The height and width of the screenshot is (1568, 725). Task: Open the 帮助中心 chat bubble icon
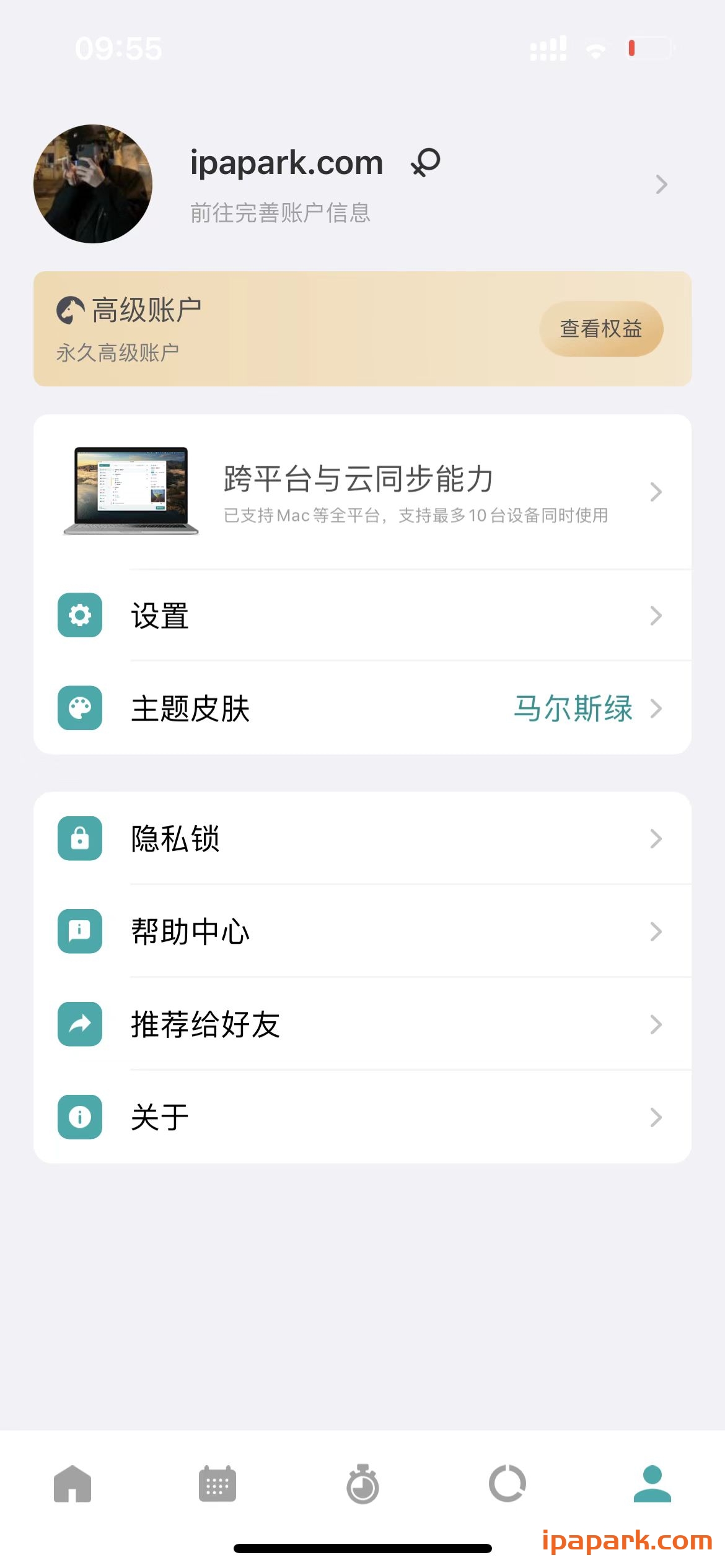pyautogui.click(x=79, y=932)
